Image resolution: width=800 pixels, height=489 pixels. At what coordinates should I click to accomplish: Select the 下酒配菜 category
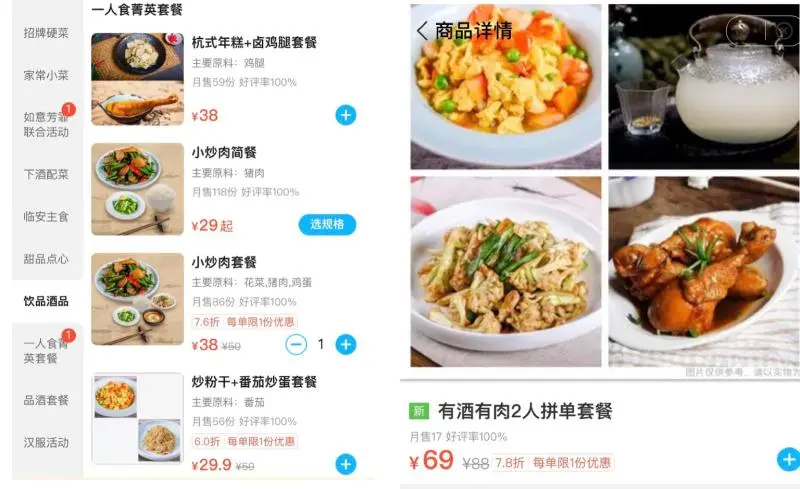pyautogui.click(x=46, y=174)
